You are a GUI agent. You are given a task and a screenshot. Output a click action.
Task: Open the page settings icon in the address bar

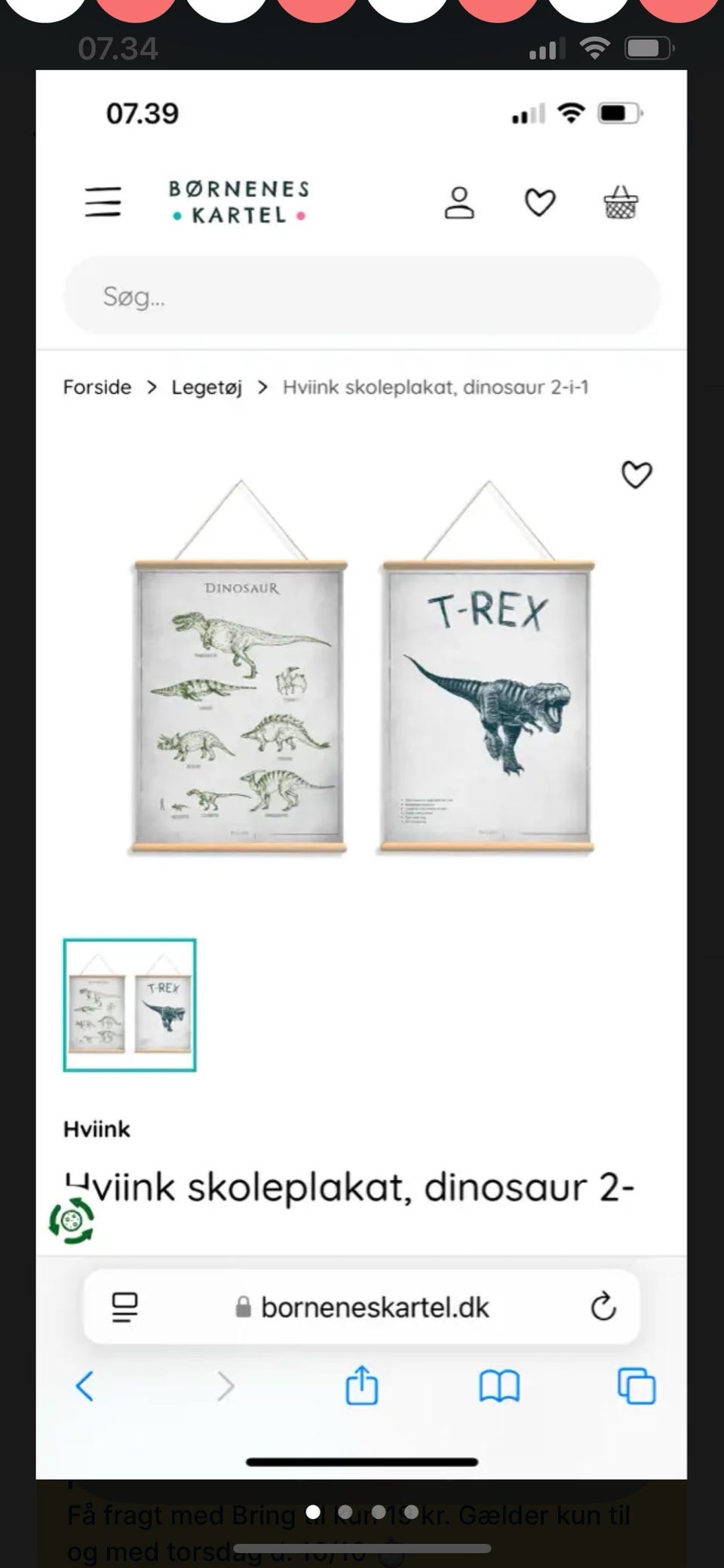124,1307
